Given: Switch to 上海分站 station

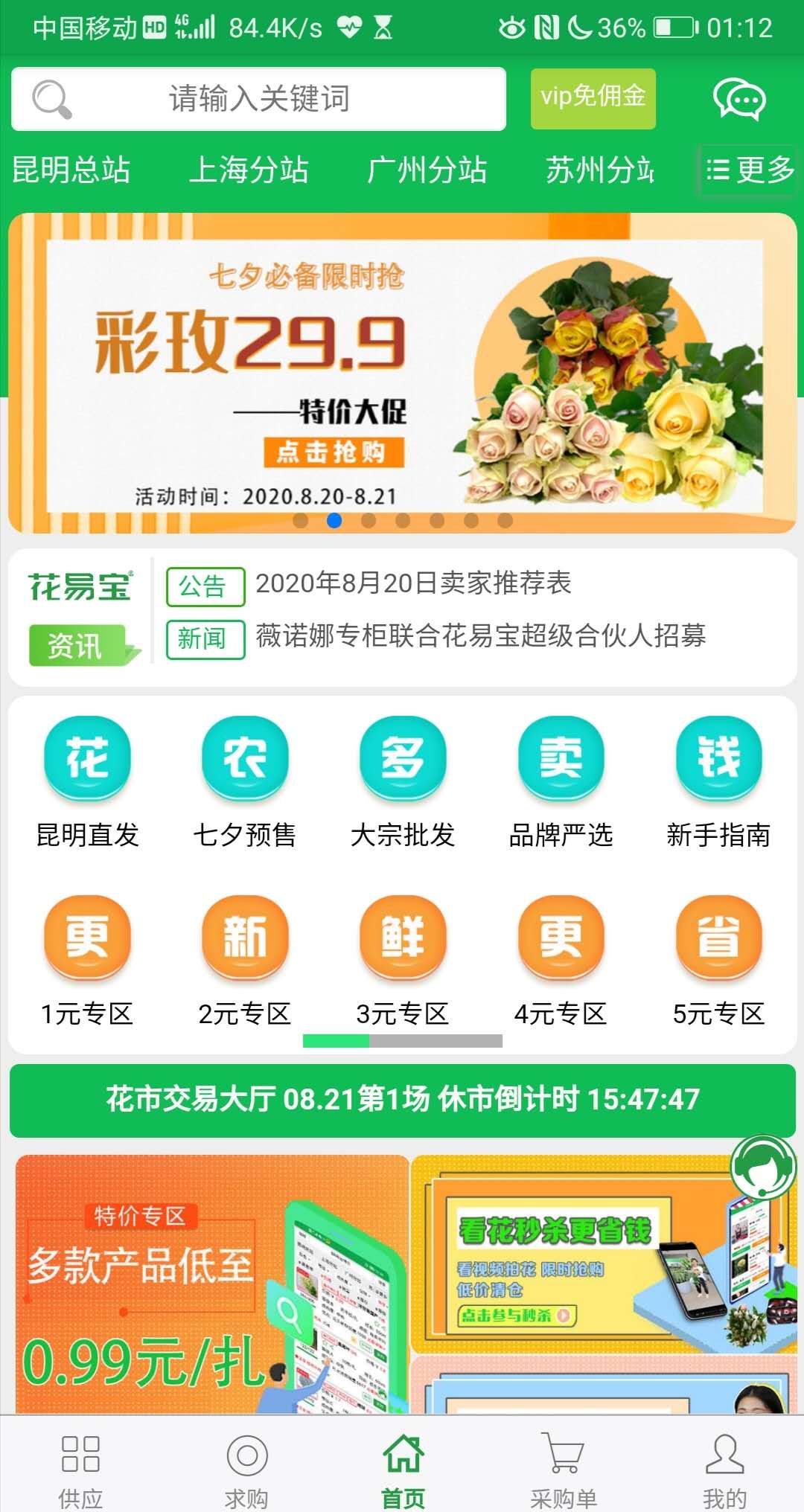Looking at the screenshot, I should pos(249,170).
